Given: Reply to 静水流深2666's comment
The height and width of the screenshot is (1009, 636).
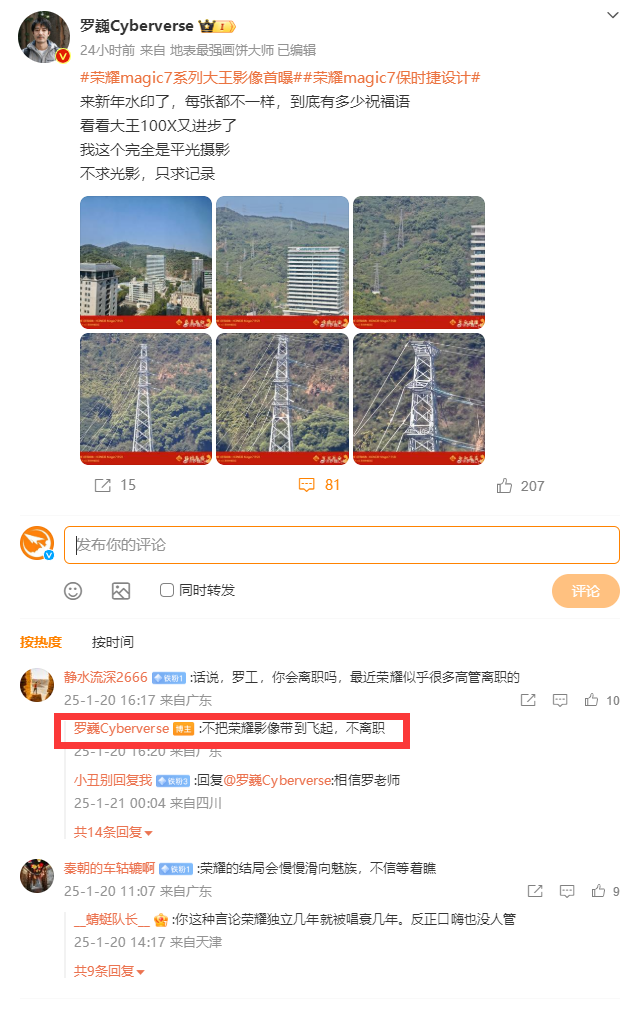Looking at the screenshot, I should pos(560,700).
